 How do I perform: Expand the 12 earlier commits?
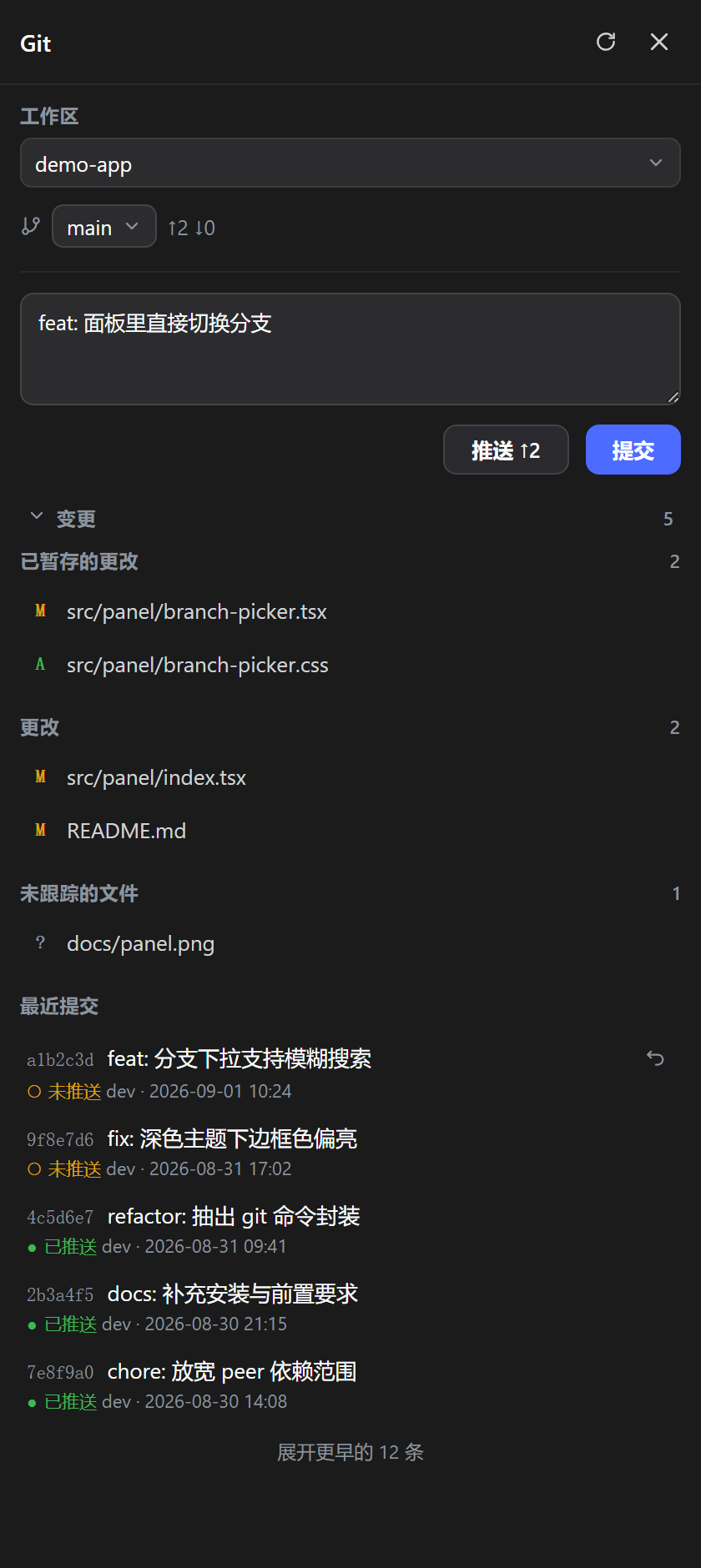click(x=350, y=1452)
